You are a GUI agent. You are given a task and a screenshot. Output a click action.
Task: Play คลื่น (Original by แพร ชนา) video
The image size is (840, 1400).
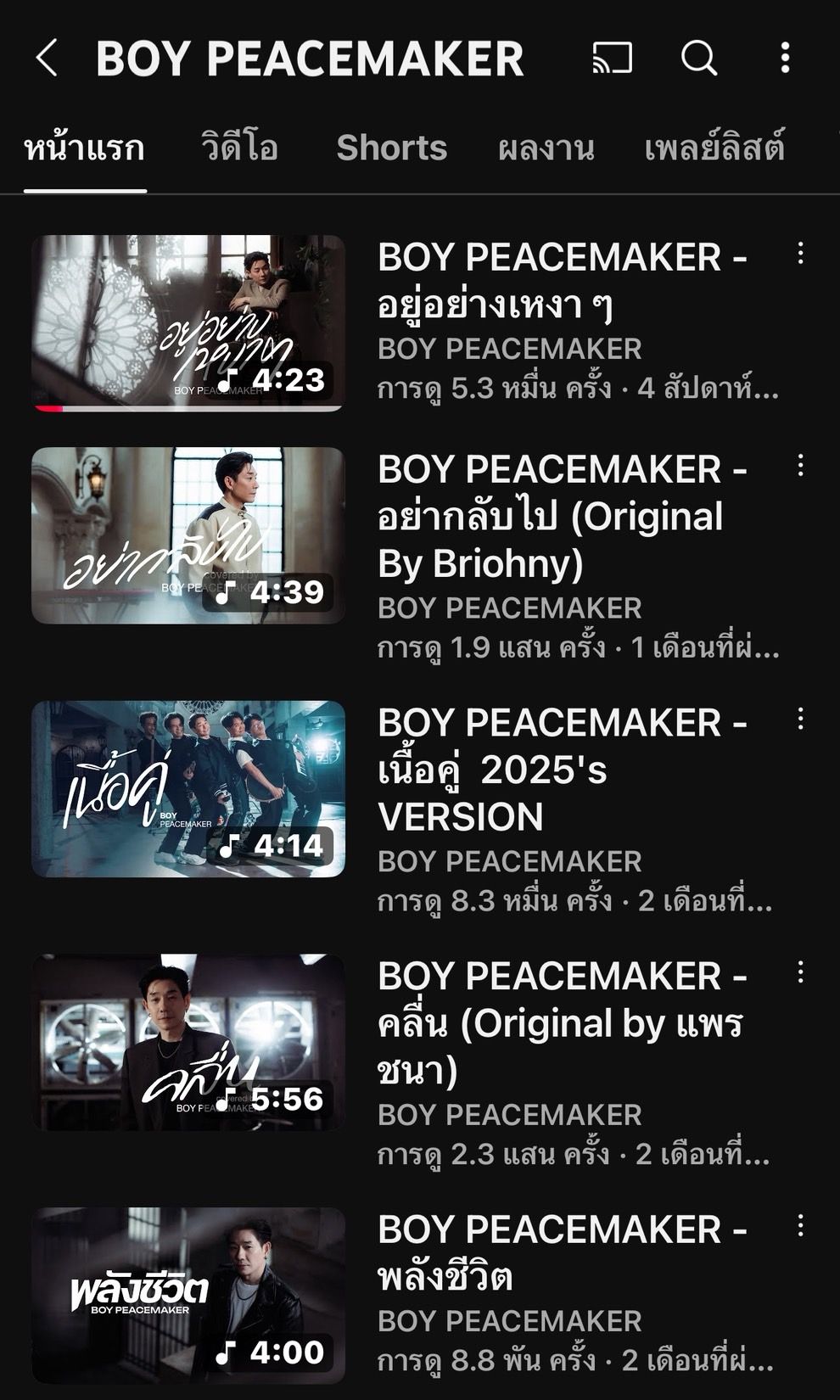pyautogui.click(x=188, y=1042)
